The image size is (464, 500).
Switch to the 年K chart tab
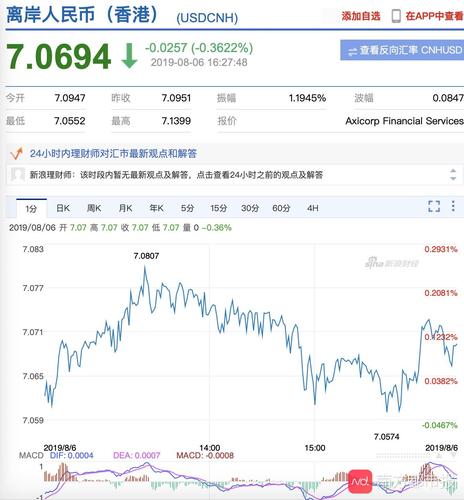point(156,208)
